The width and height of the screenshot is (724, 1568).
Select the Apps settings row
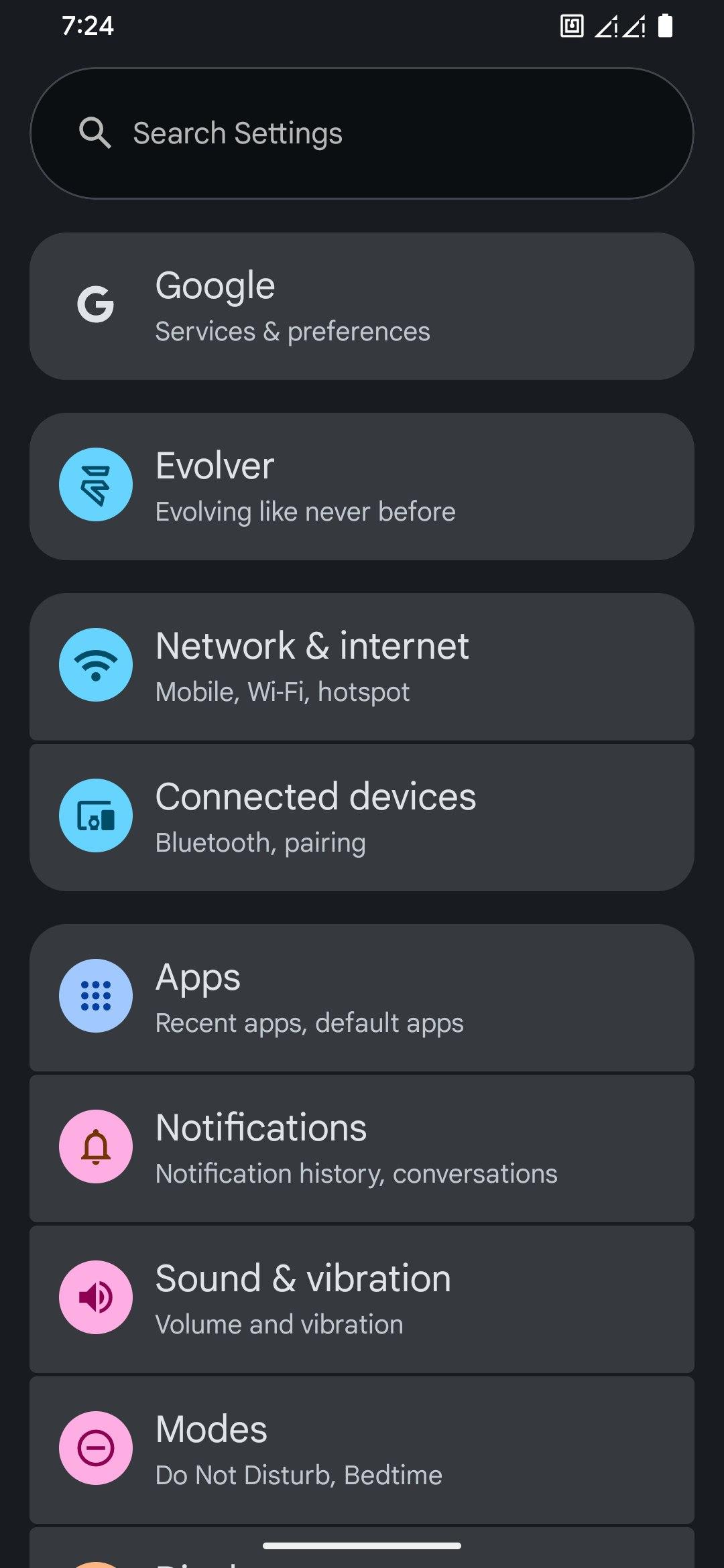click(x=362, y=998)
